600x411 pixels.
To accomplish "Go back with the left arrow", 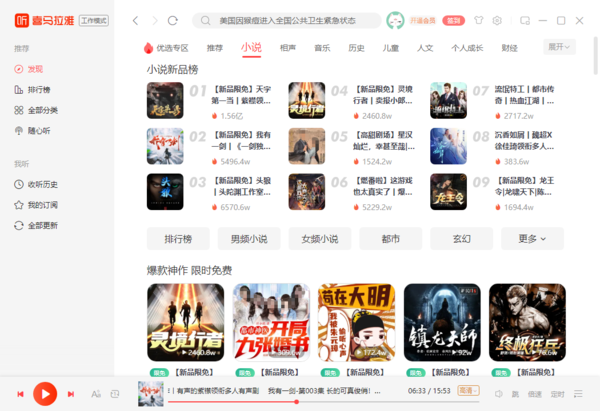I will (x=136, y=20).
